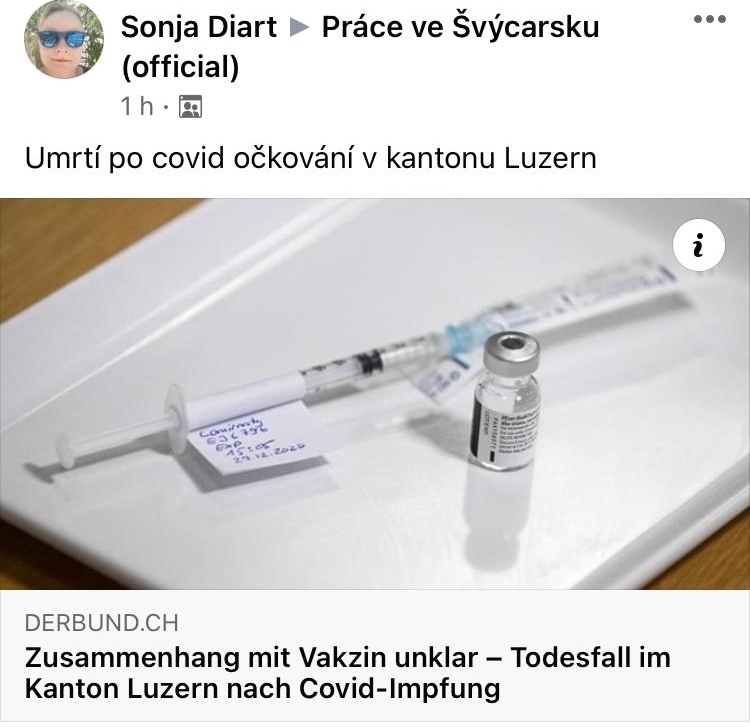The width and height of the screenshot is (750, 727).
Task: Open the derbund.ch article about Luzern Todesfall
Action: [x=346, y=673]
